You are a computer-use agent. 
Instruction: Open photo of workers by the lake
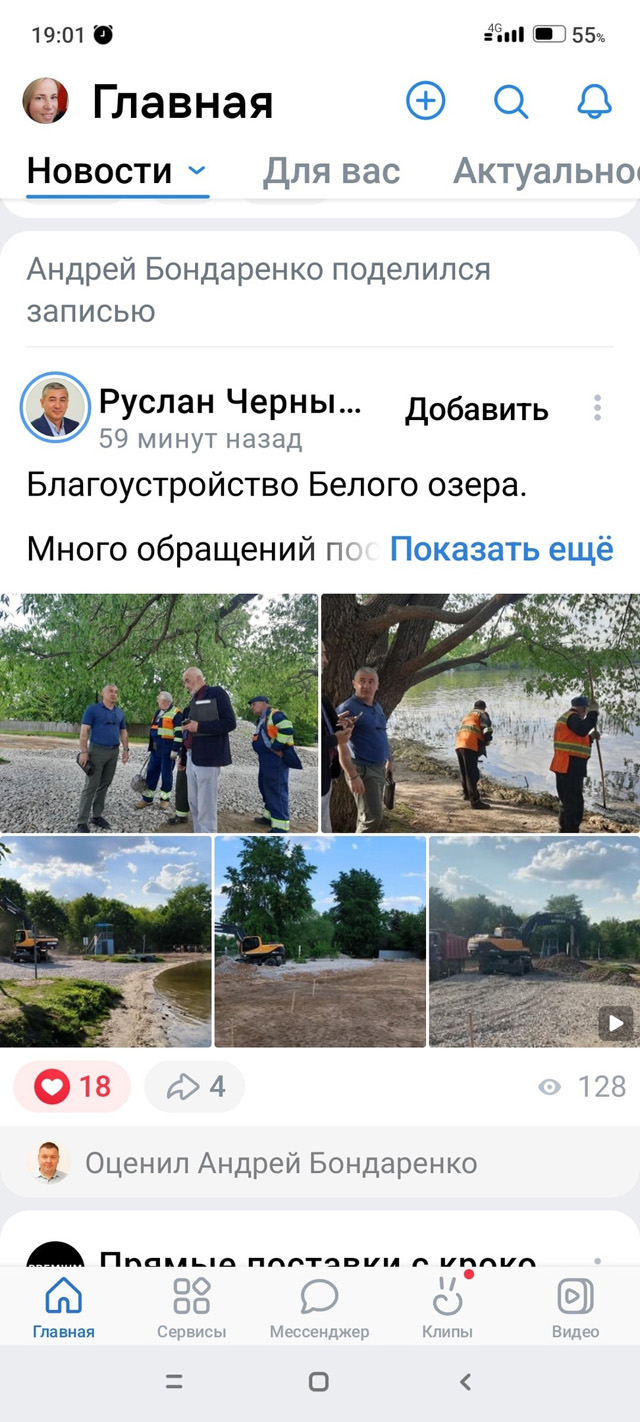[x=480, y=713]
